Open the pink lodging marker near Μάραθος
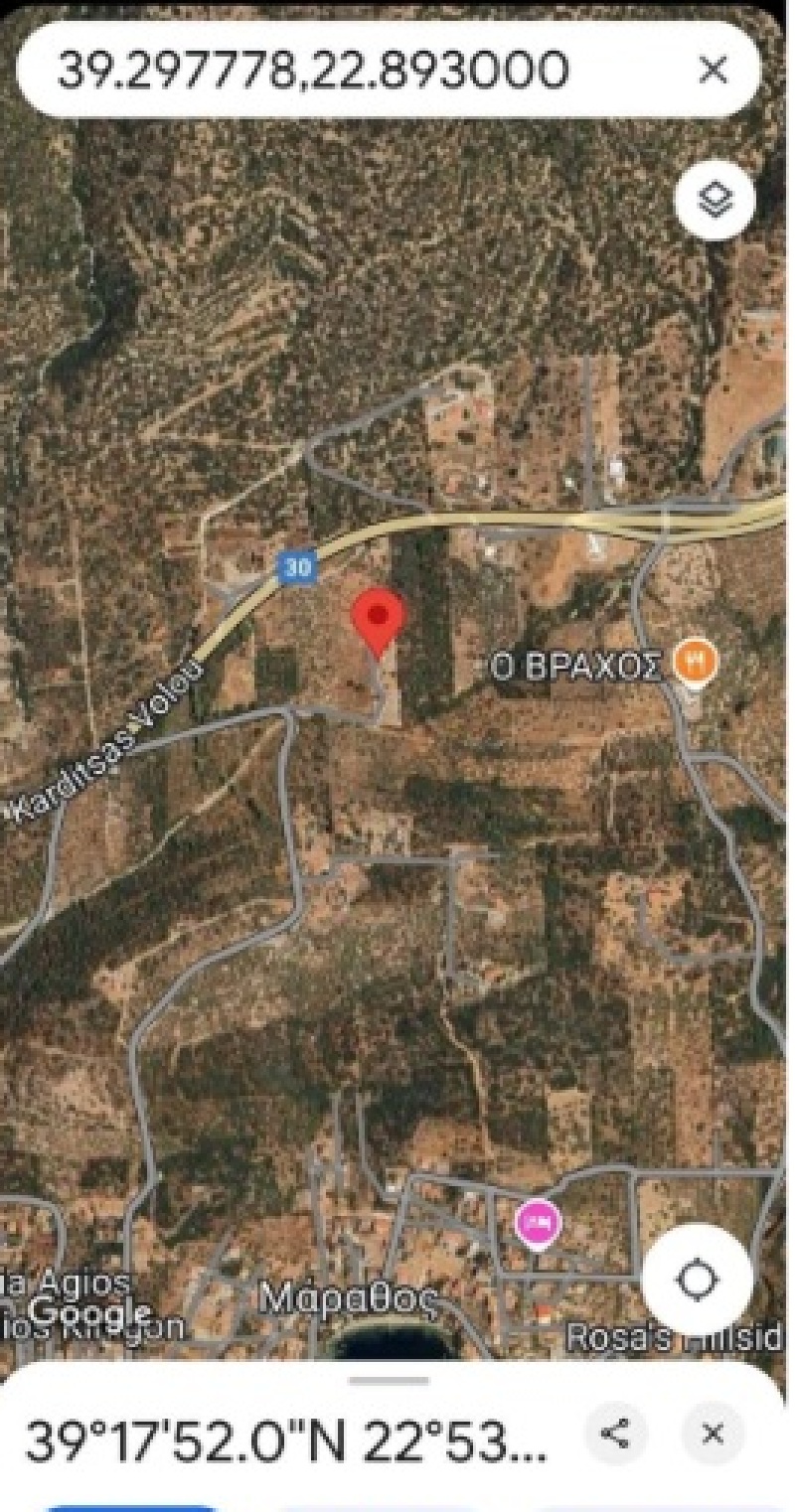This screenshot has width=795, height=1512. pyautogui.click(x=538, y=1222)
